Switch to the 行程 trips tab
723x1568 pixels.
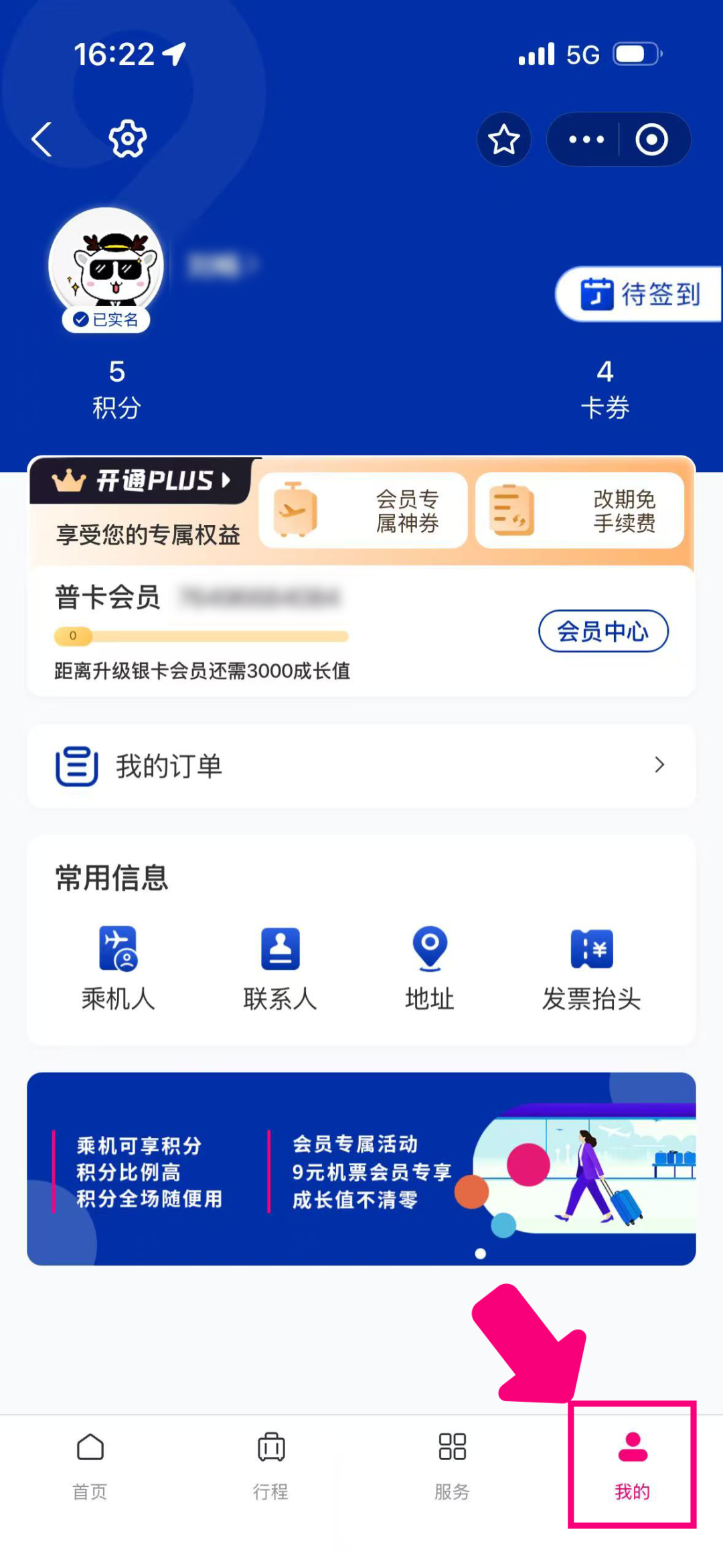point(271,1465)
